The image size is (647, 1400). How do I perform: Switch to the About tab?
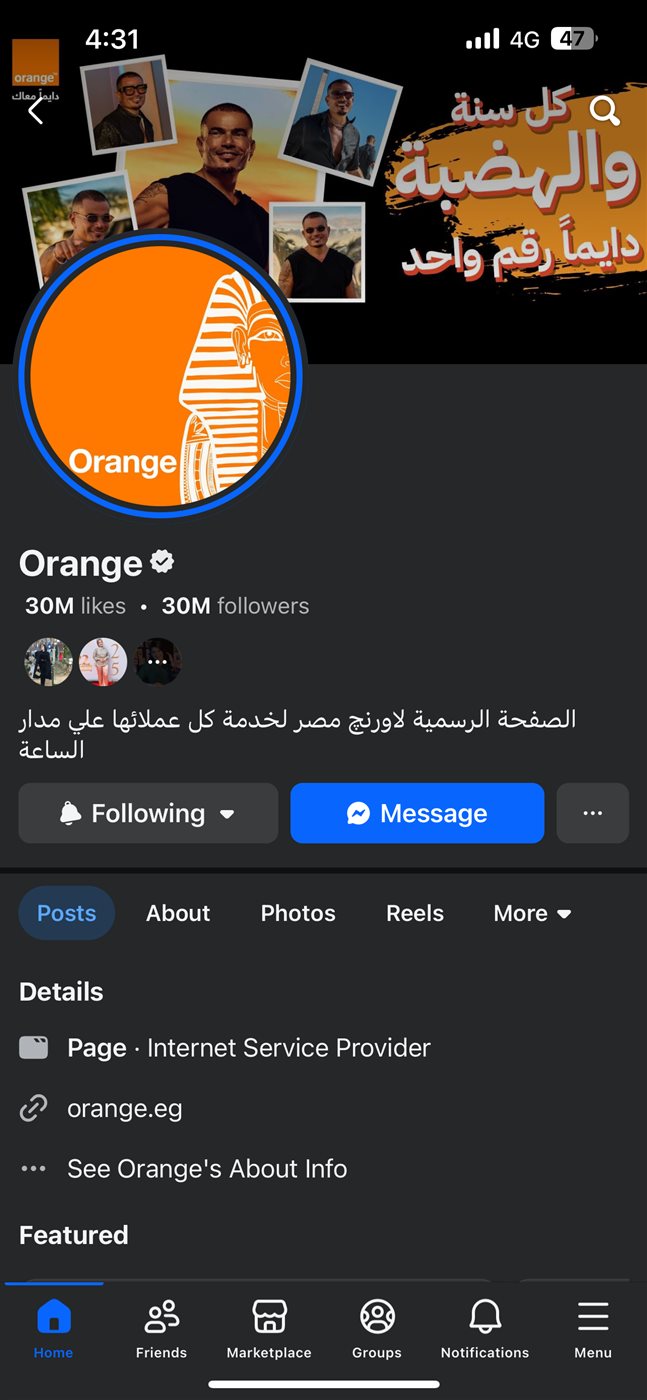[x=178, y=913]
